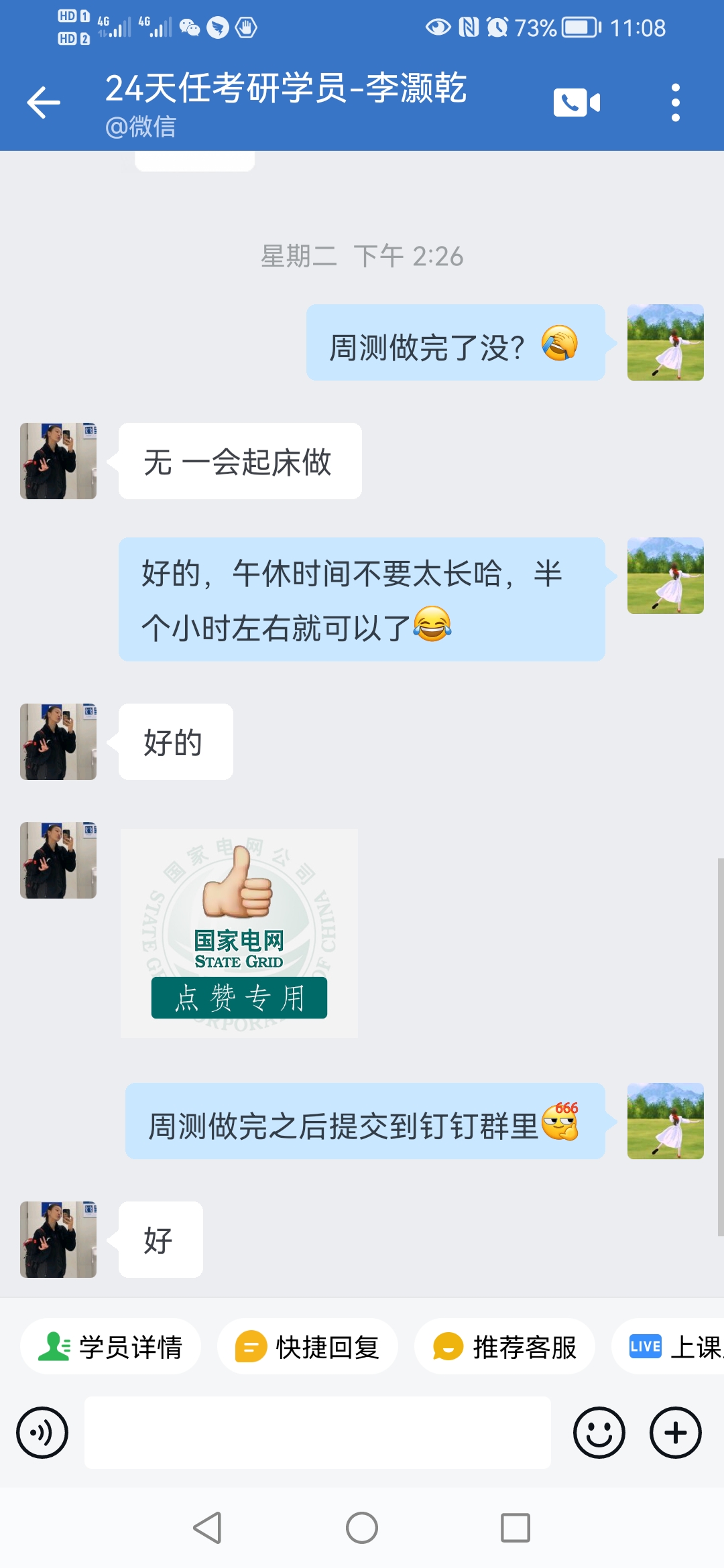
Task: Switch to voice input mode
Action: [42, 1433]
